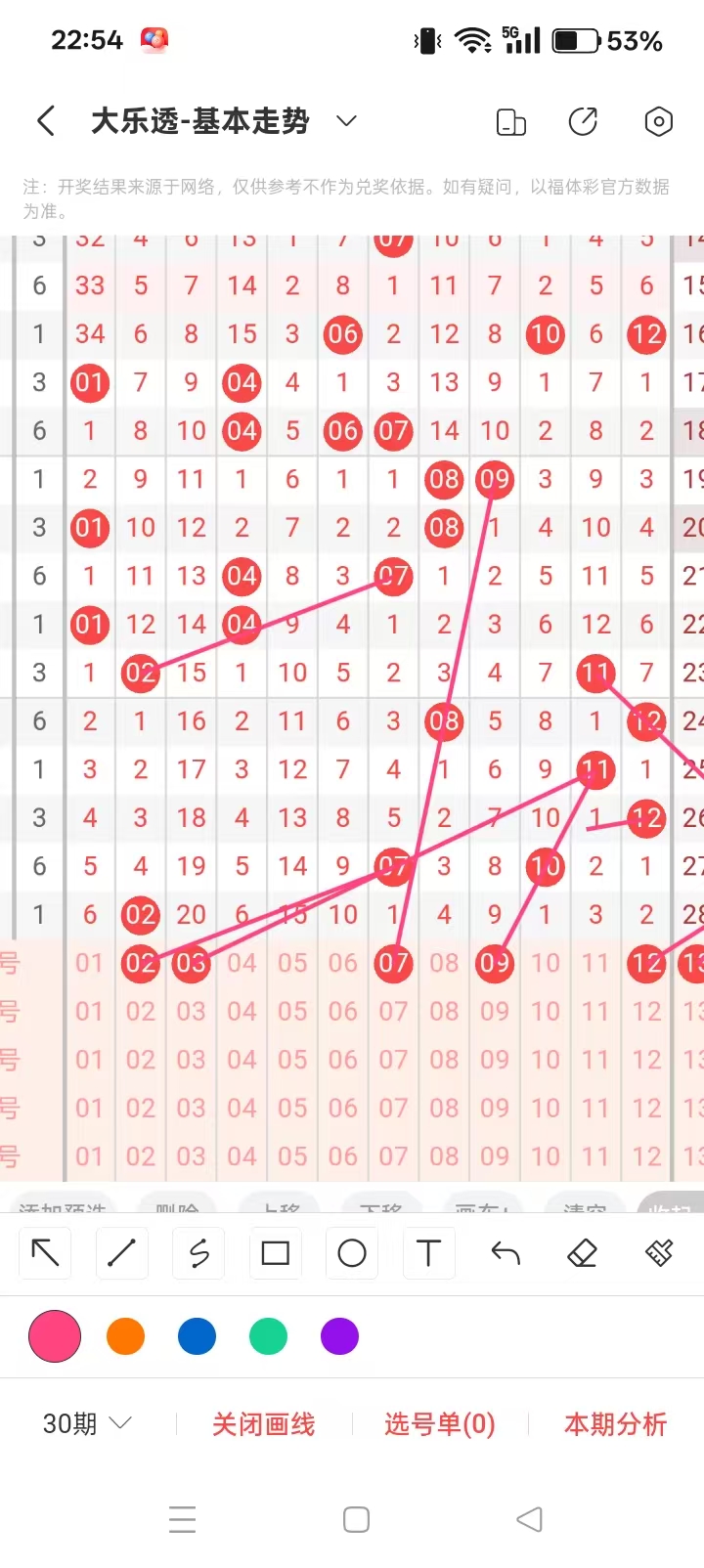Pick the rectangle shape tool
Viewport: 704px width, 1568px height.
point(276,1252)
